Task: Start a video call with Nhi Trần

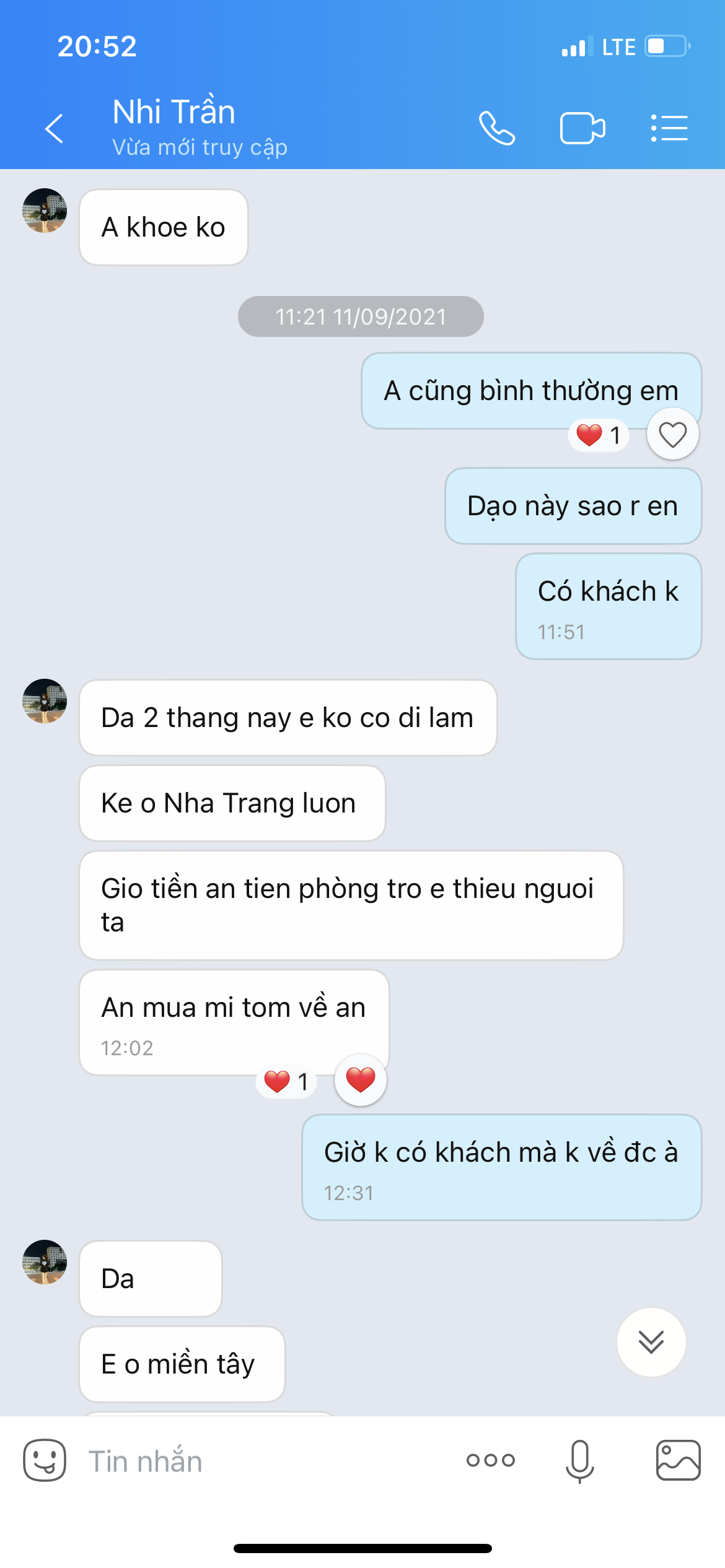Action: point(582,128)
